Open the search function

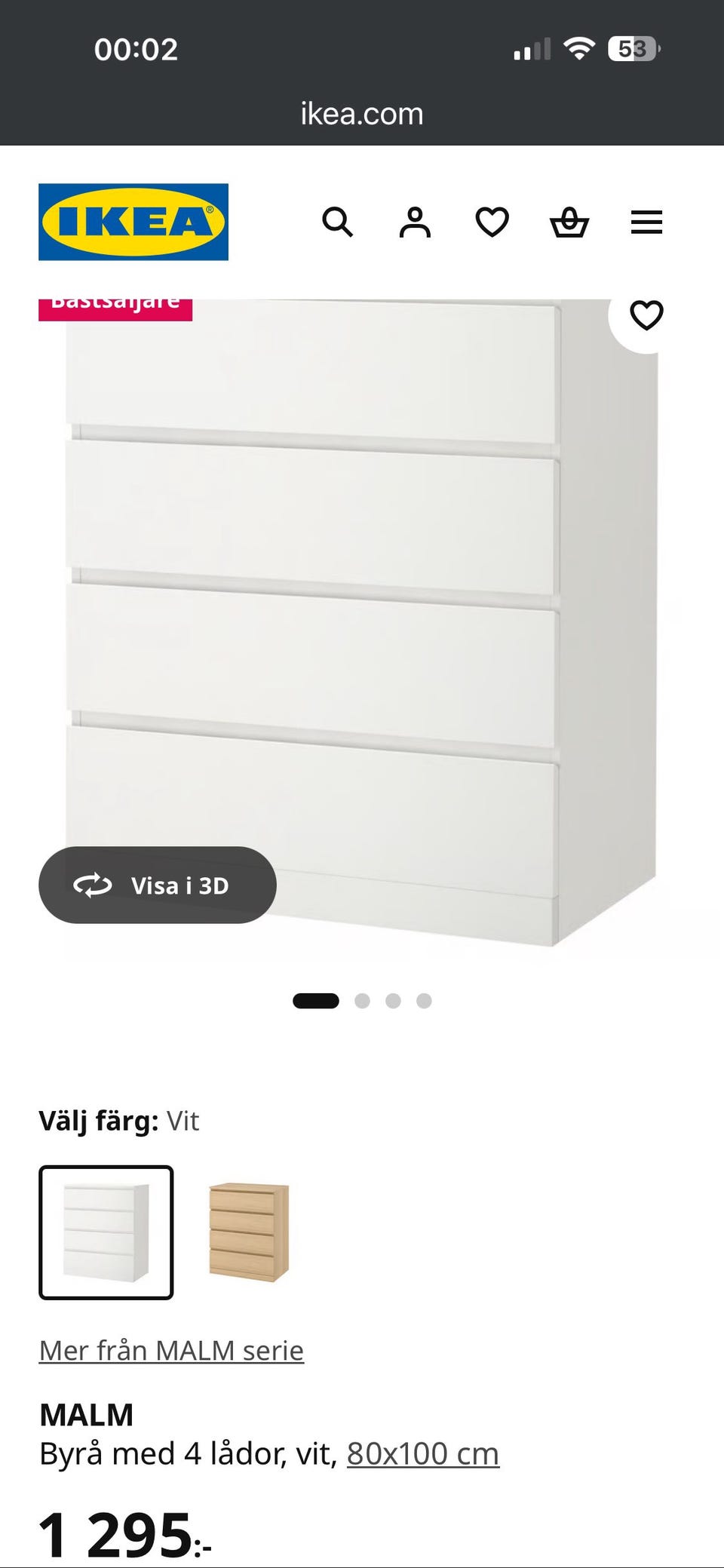(x=339, y=222)
